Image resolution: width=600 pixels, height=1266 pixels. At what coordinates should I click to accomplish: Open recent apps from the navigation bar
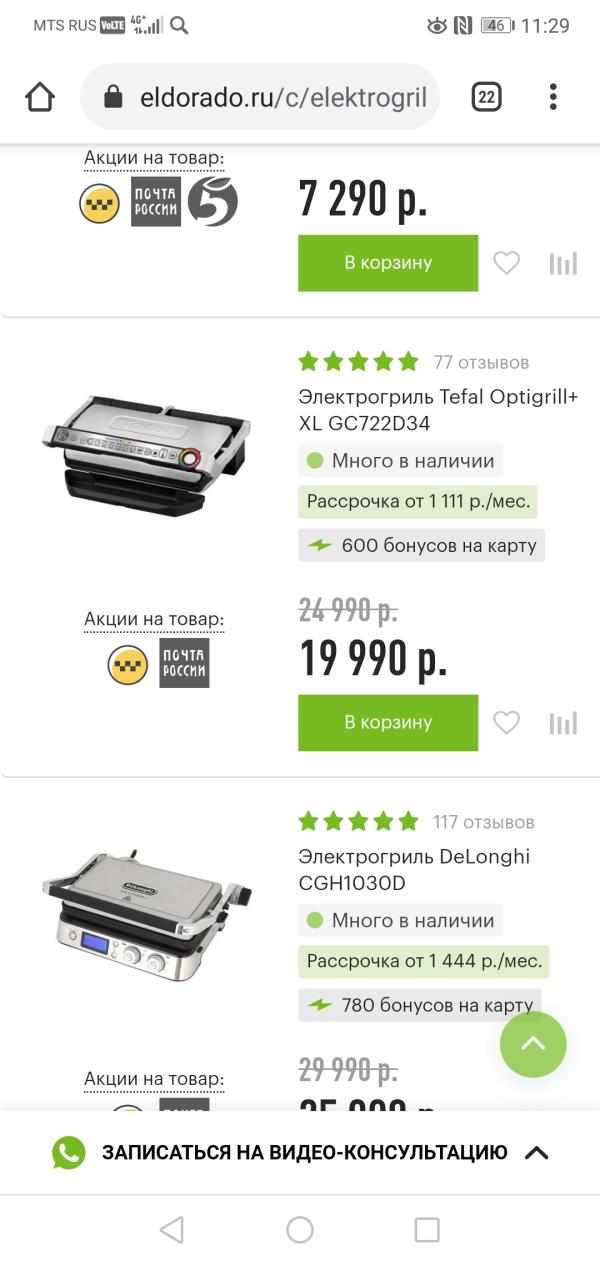coord(427,1230)
